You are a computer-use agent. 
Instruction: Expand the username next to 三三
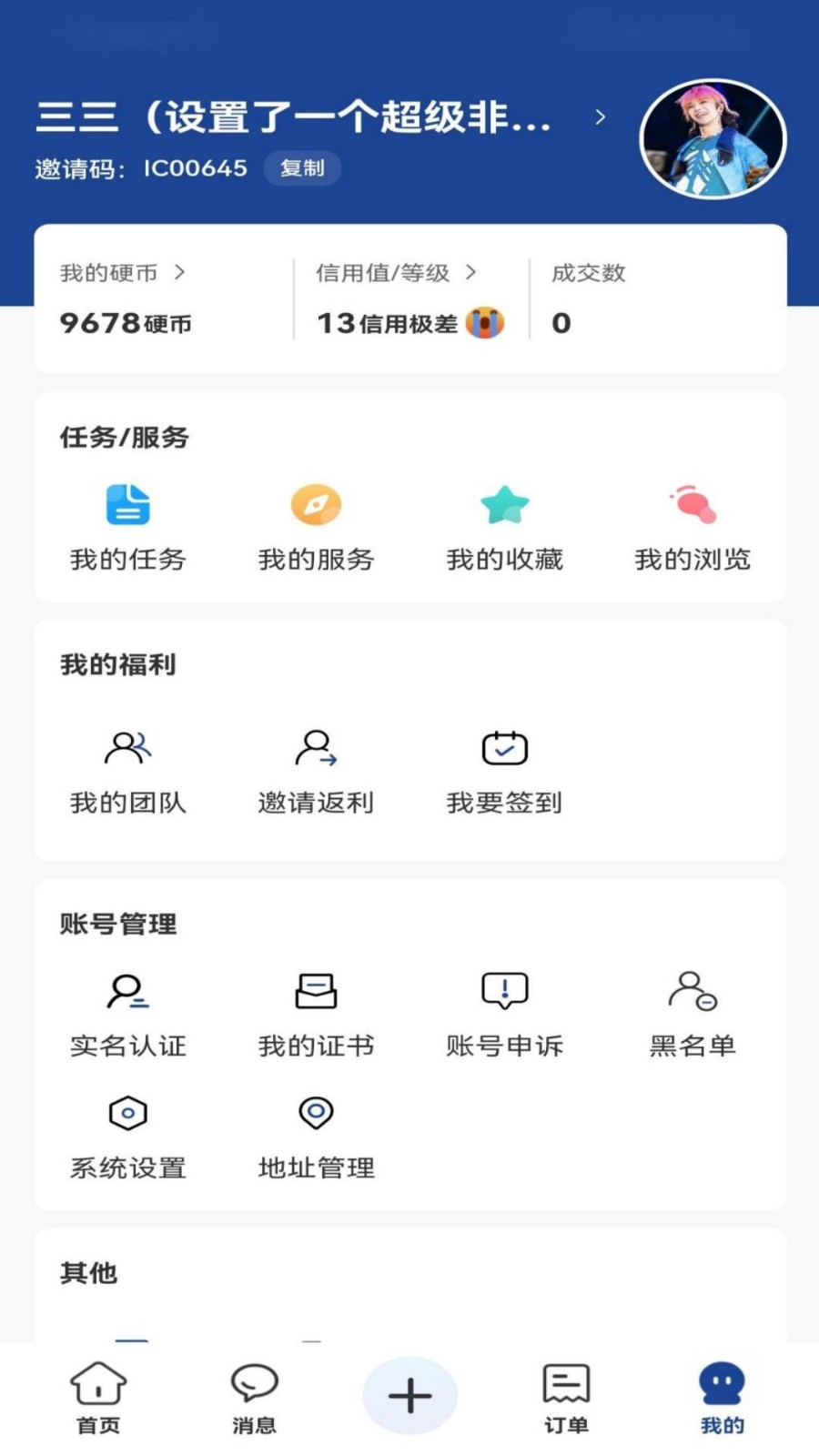[x=600, y=116]
